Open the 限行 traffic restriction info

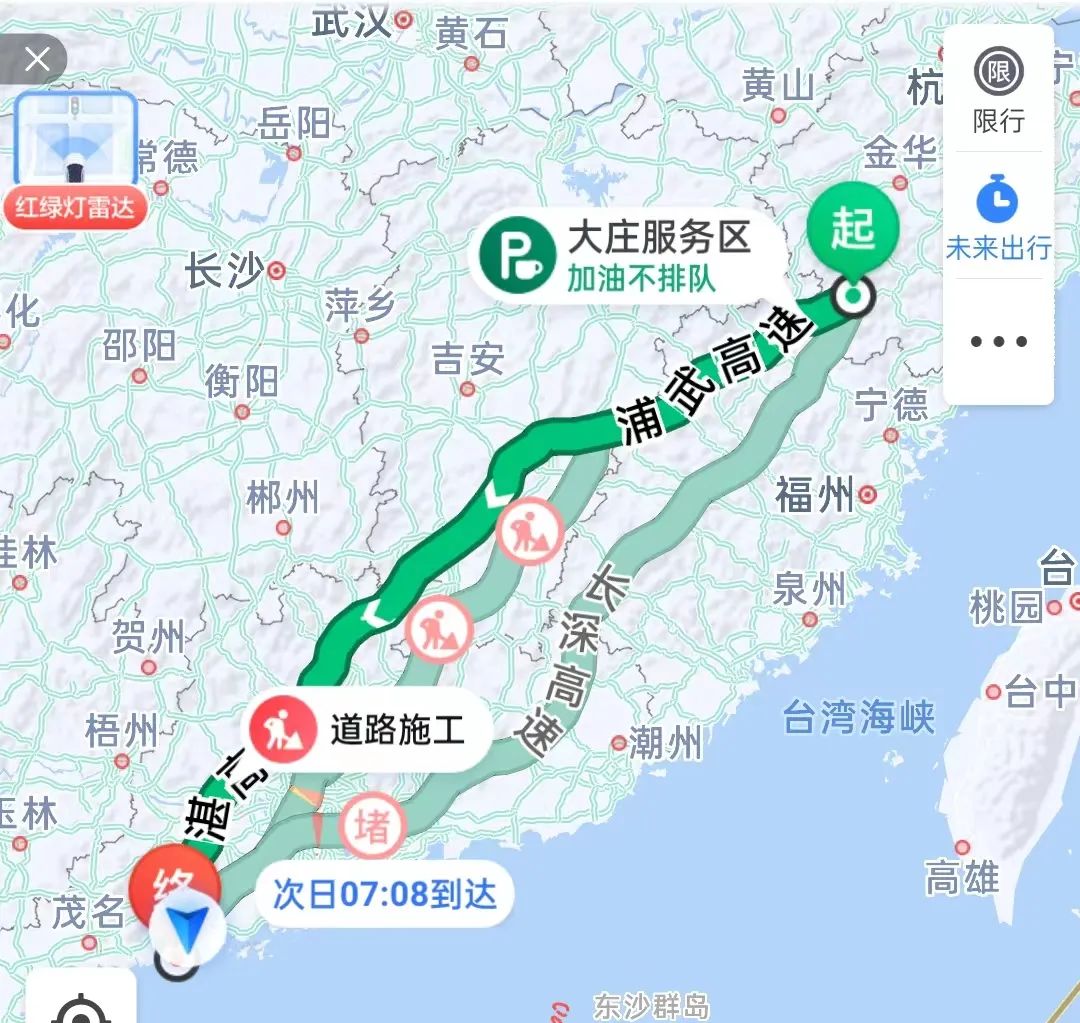click(x=998, y=92)
